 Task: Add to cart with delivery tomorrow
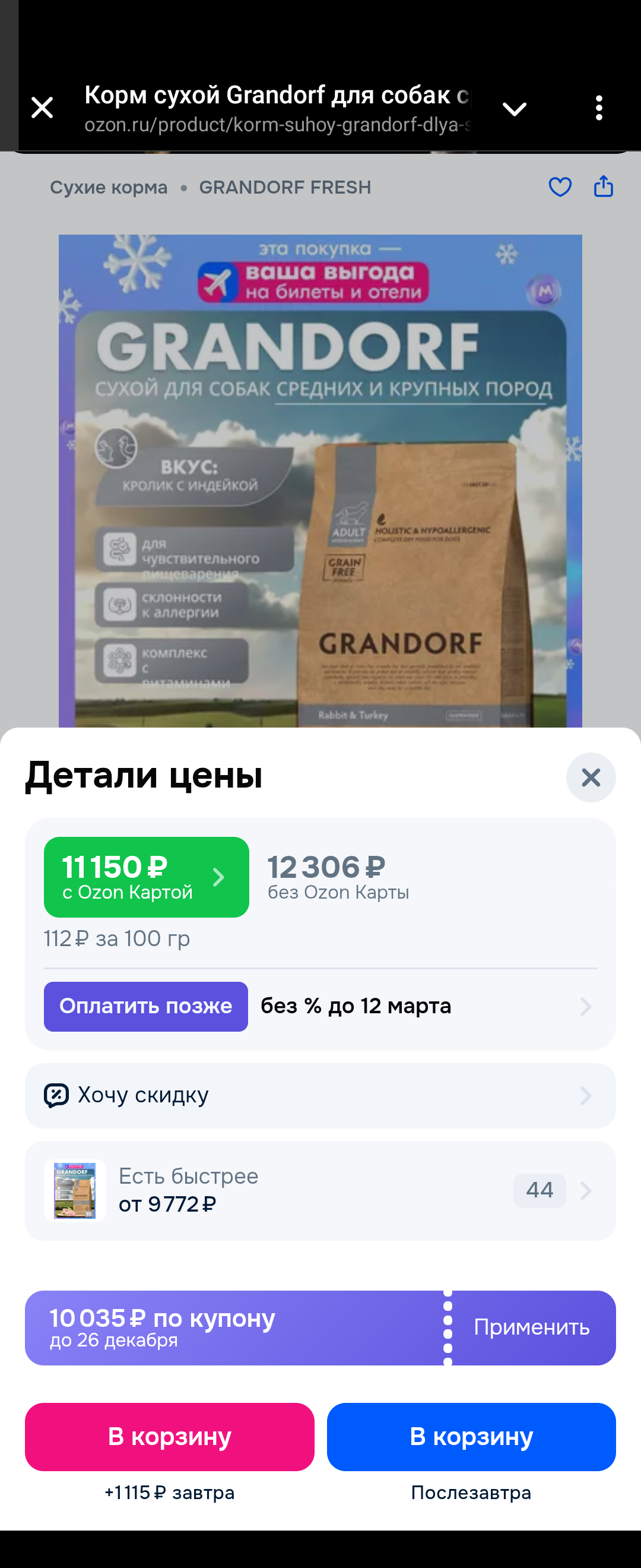(x=169, y=1437)
